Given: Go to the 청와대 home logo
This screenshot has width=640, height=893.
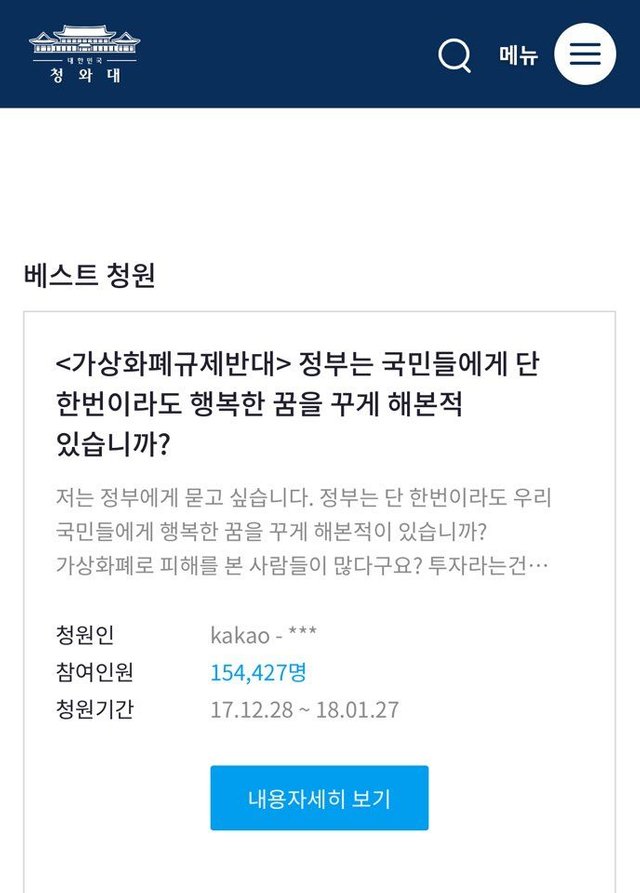Looking at the screenshot, I should 85,55.
